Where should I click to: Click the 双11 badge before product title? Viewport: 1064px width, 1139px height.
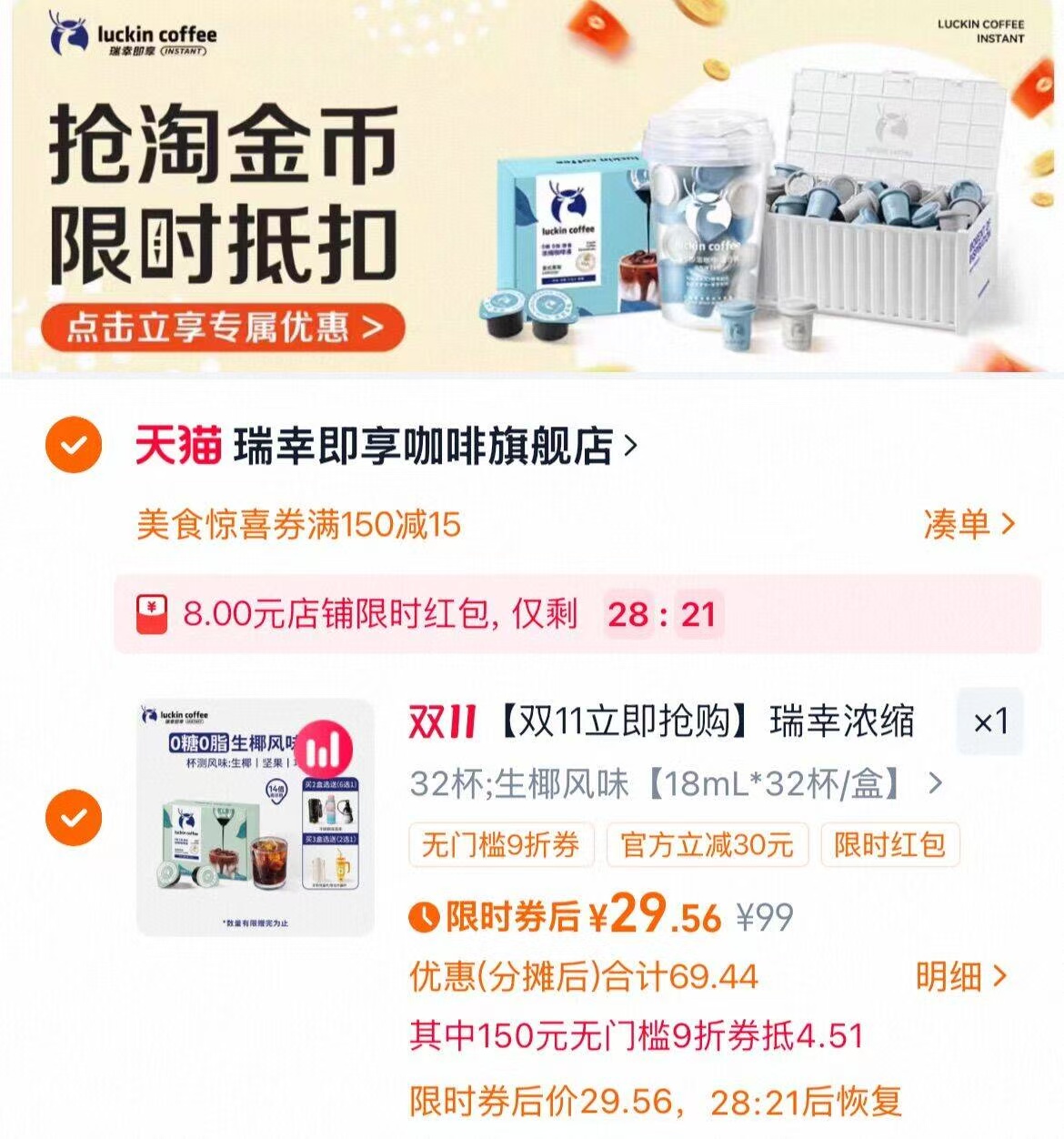click(x=443, y=720)
